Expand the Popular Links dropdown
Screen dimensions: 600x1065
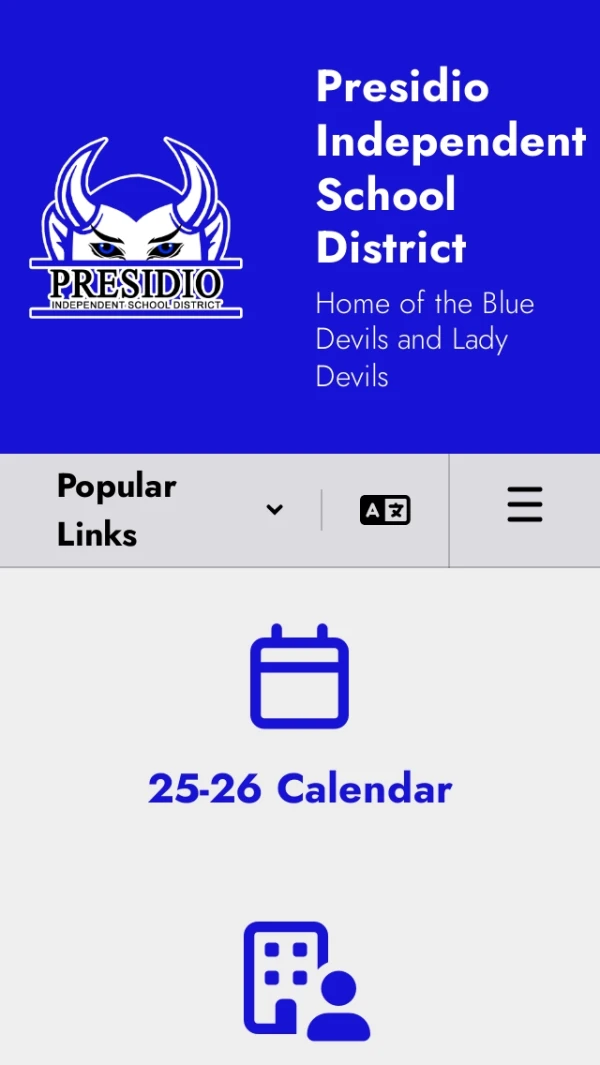tap(170, 510)
